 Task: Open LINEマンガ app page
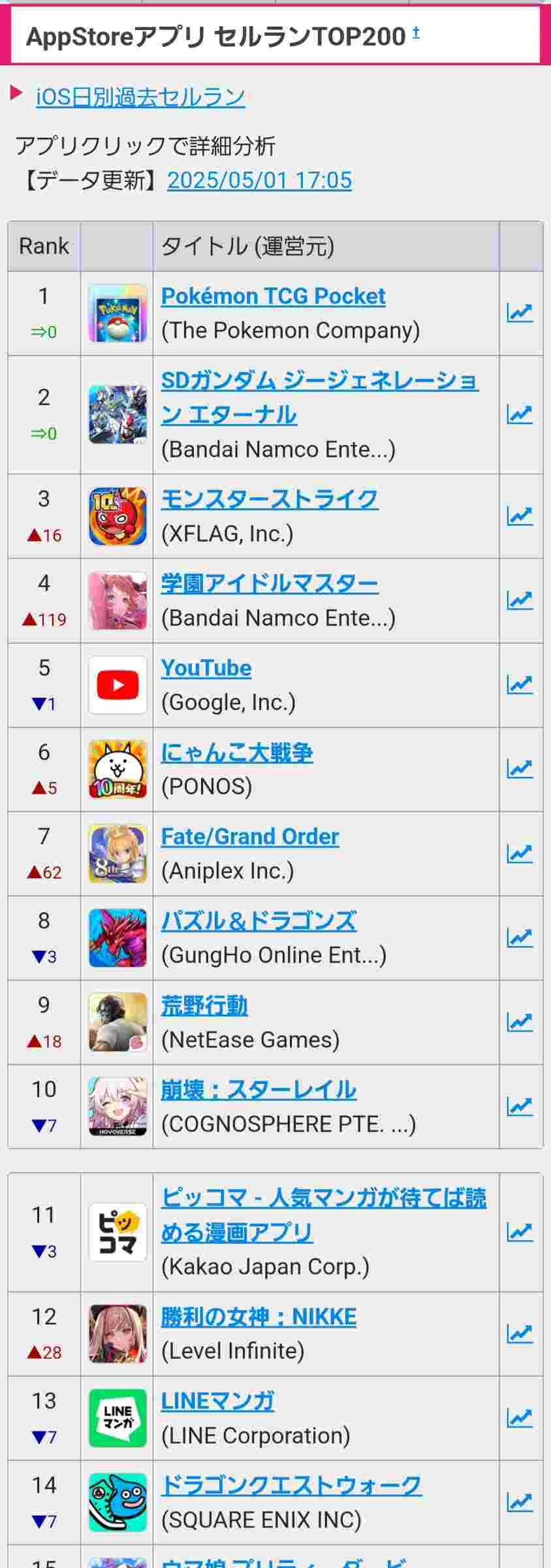click(x=217, y=1401)
